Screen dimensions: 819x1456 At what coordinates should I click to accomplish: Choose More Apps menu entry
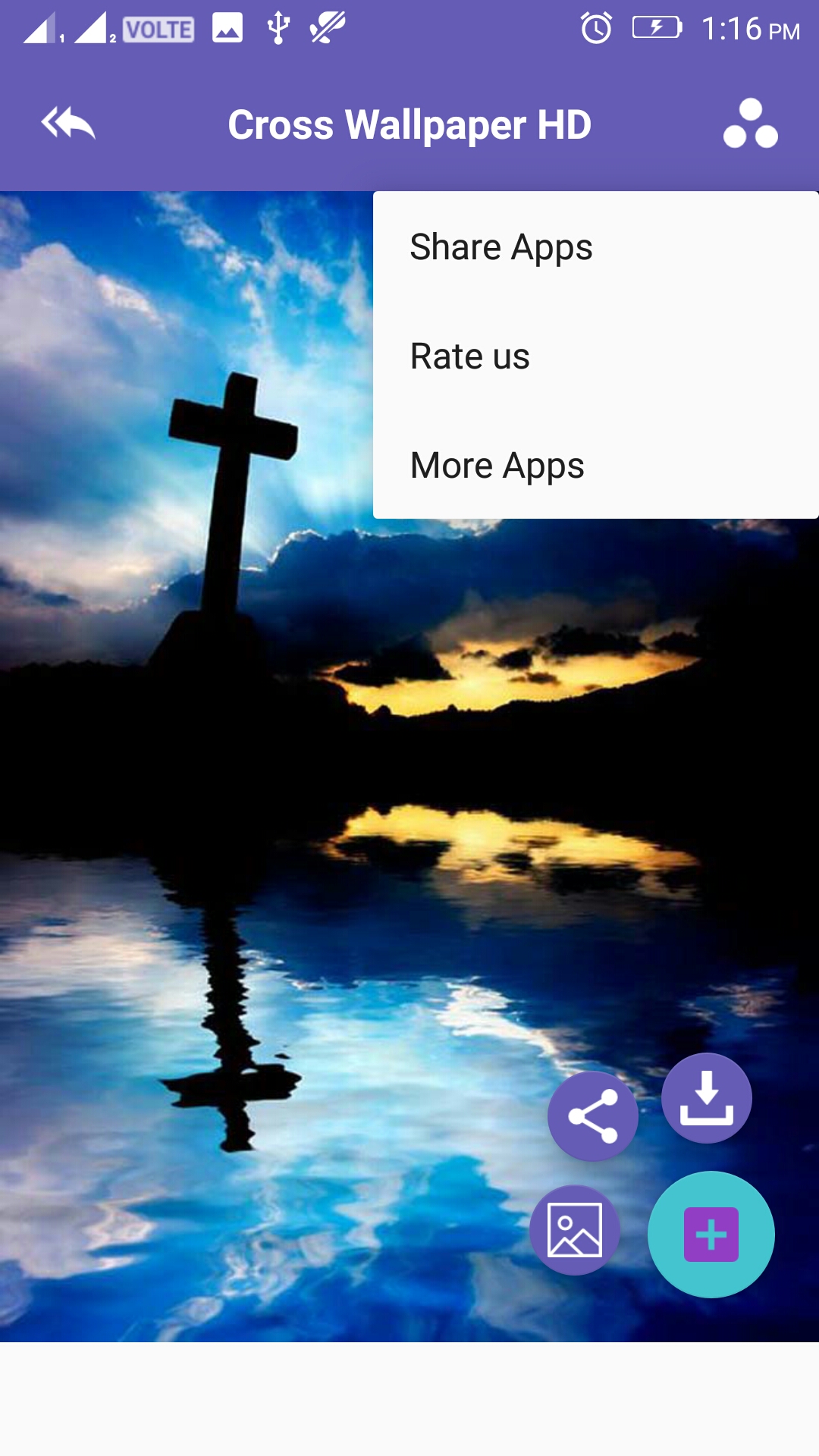(497, 466)
